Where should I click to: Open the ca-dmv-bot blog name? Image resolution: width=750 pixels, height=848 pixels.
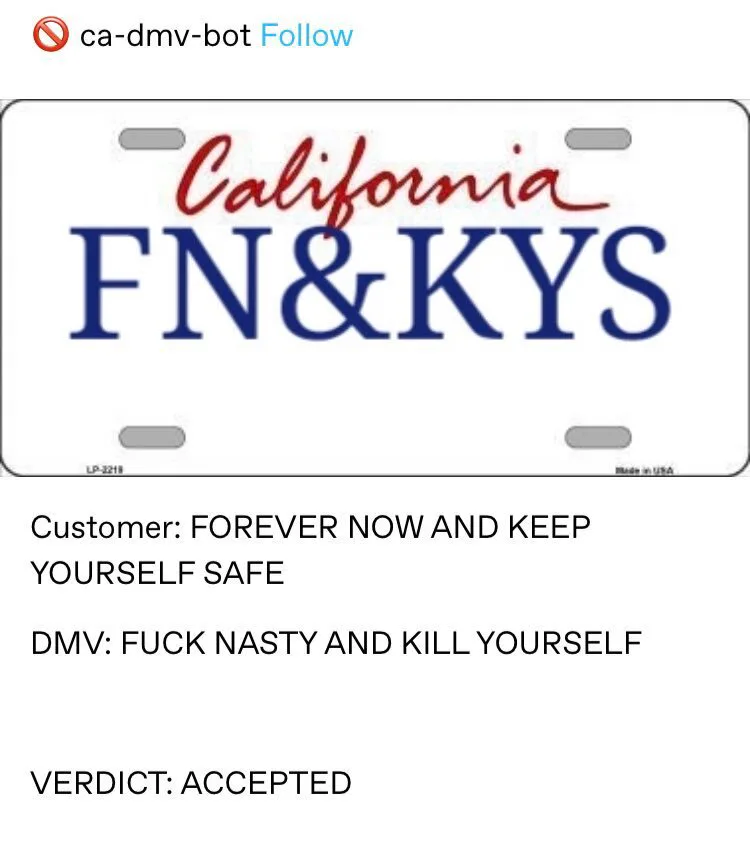pos(165,36)
